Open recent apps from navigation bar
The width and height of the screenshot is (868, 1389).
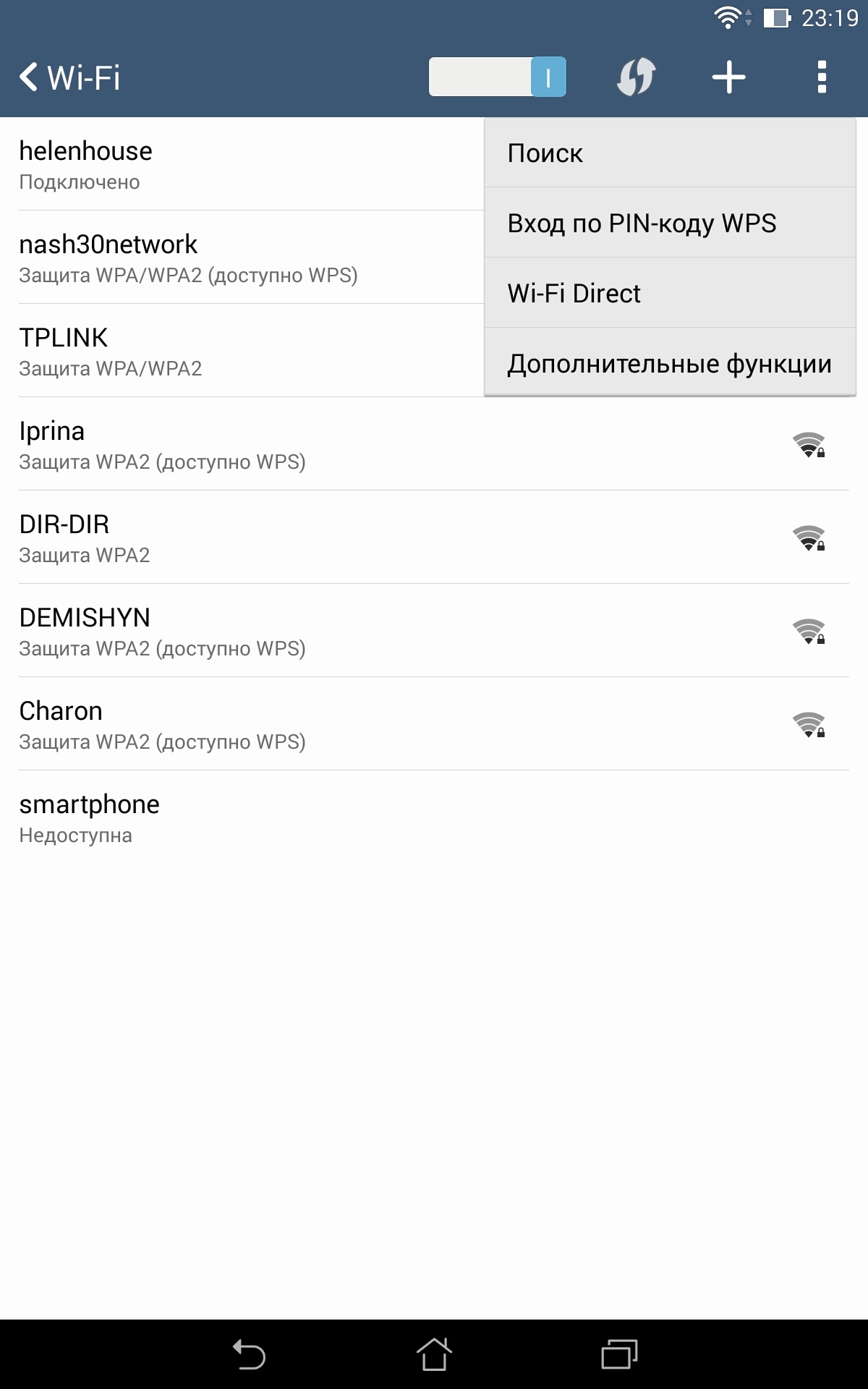619,1354
